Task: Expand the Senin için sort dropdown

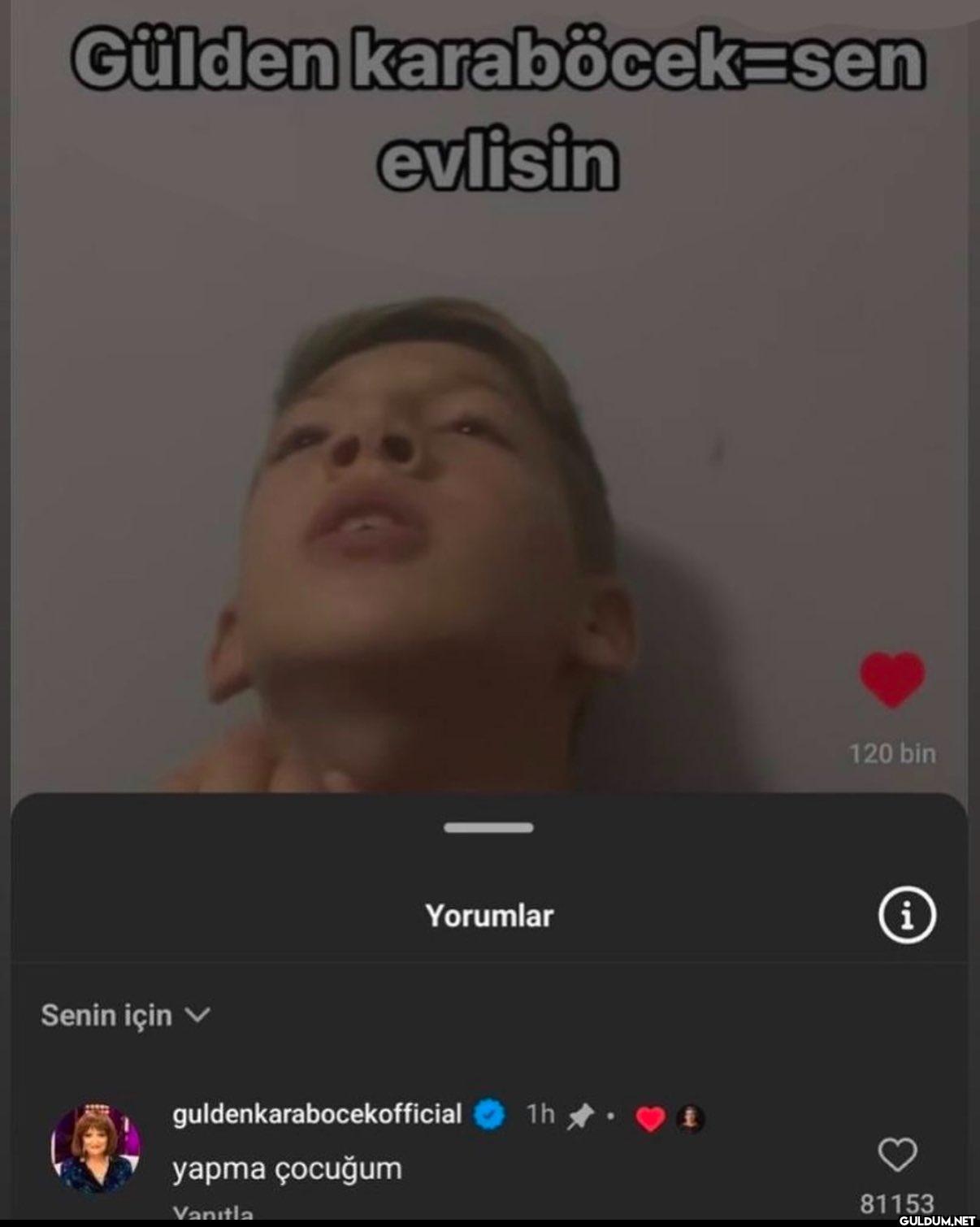Action: pos(125,1016)
